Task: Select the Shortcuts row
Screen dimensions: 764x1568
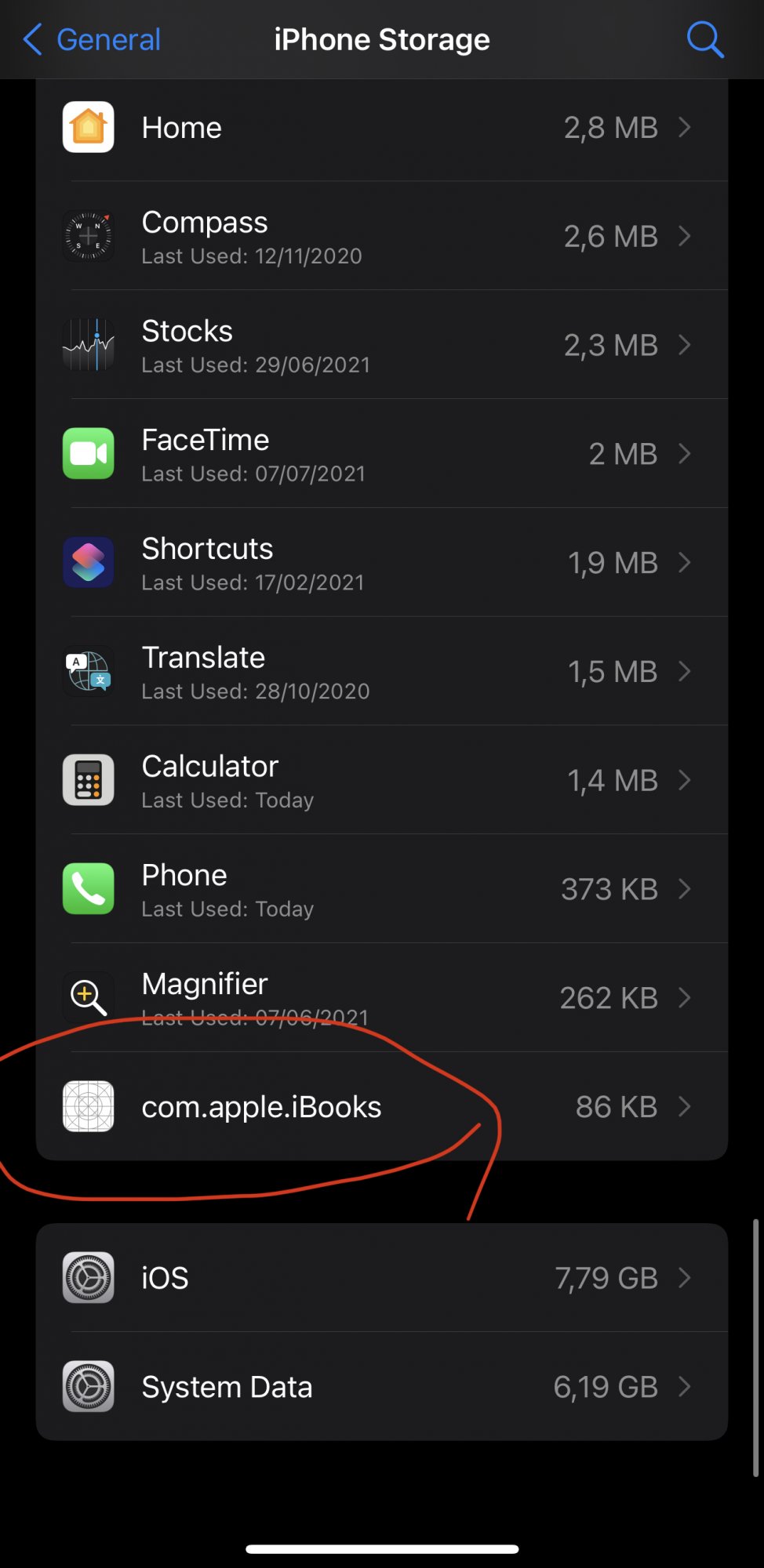Action: coord(381,563)
